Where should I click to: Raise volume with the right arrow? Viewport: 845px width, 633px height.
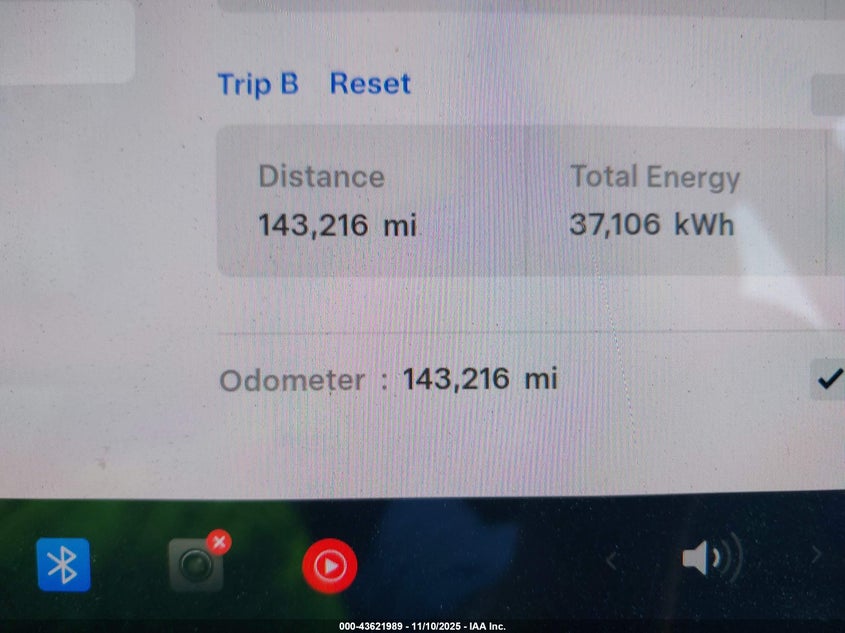(x=816, y=554)
